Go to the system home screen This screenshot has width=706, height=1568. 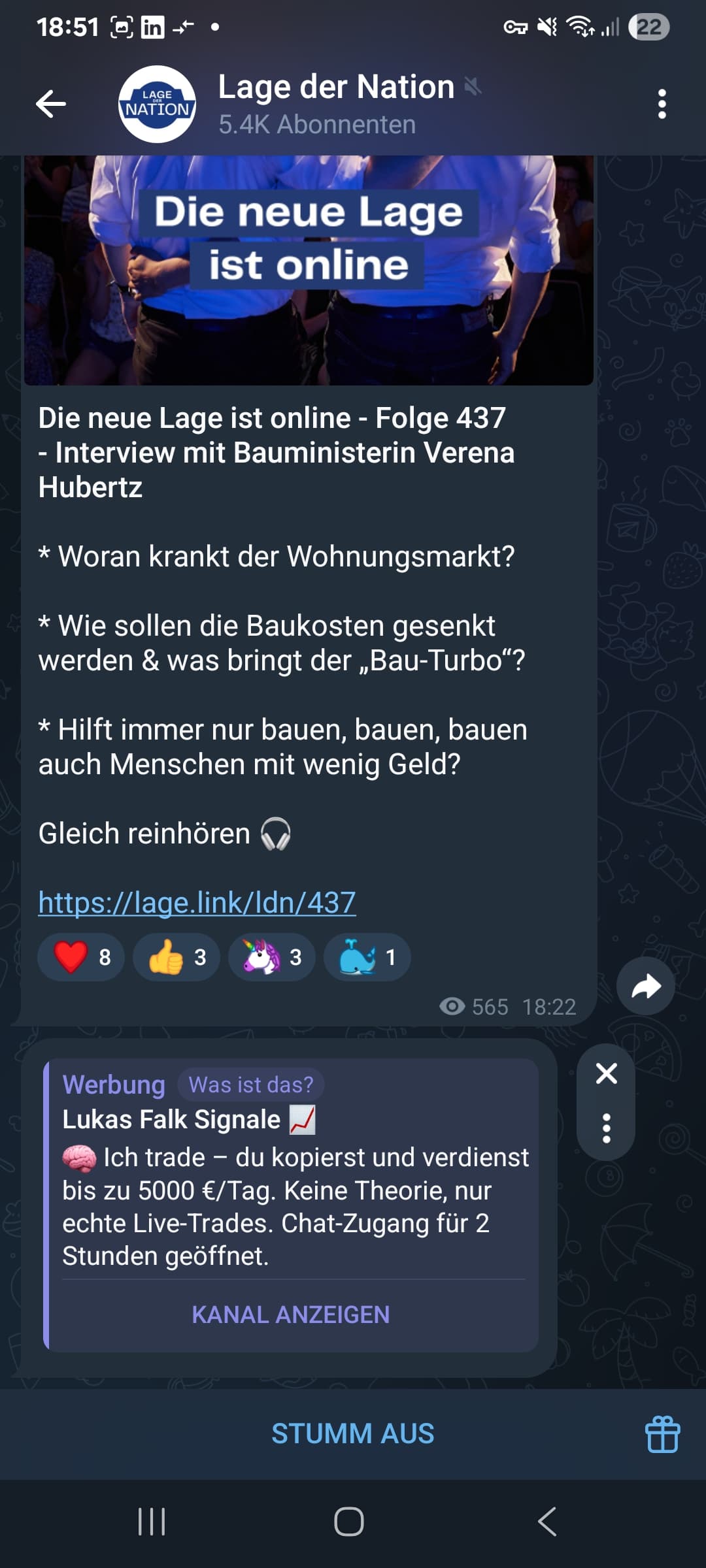tap(349, 1522)
